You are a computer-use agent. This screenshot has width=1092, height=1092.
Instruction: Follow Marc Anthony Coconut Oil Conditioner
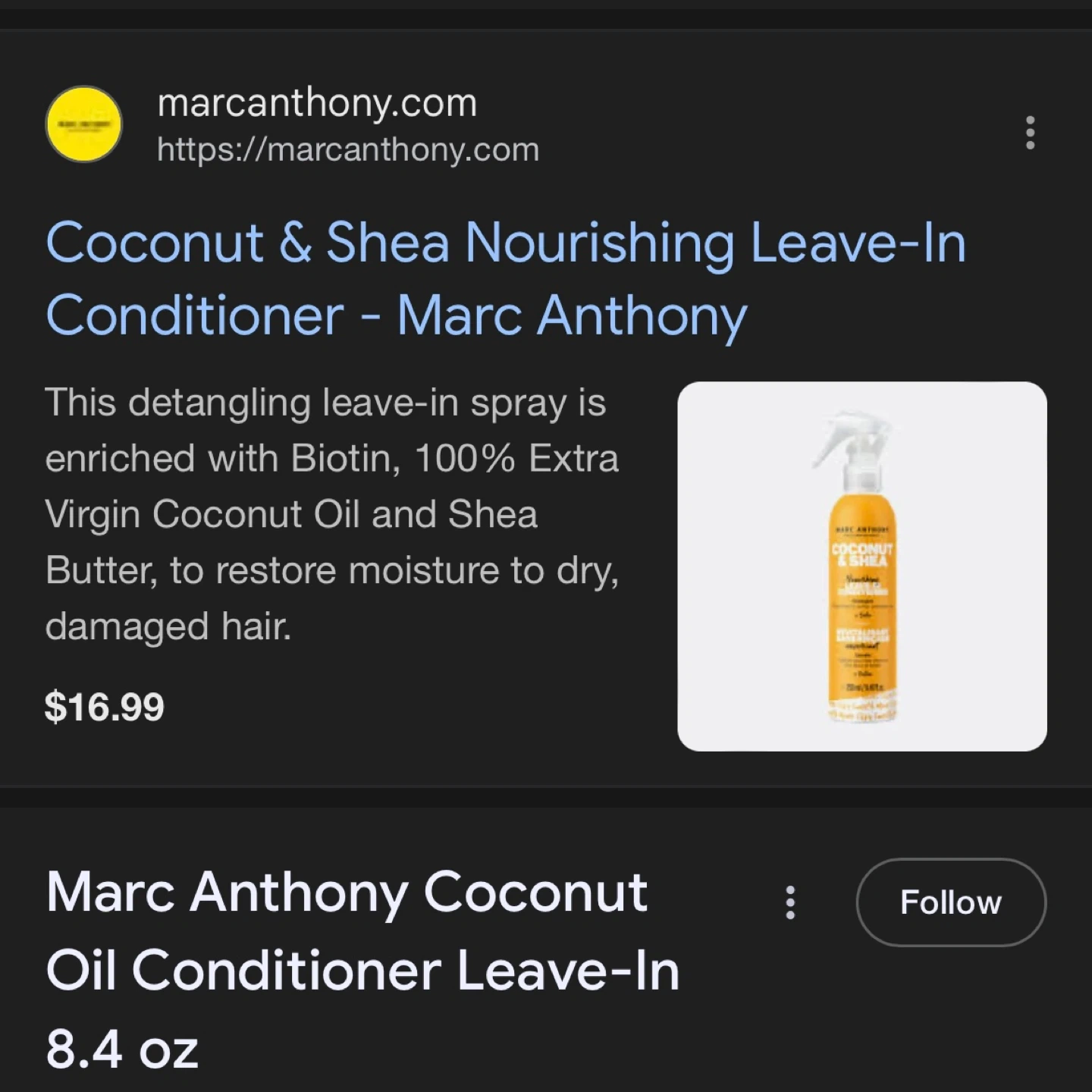point(950,902)
